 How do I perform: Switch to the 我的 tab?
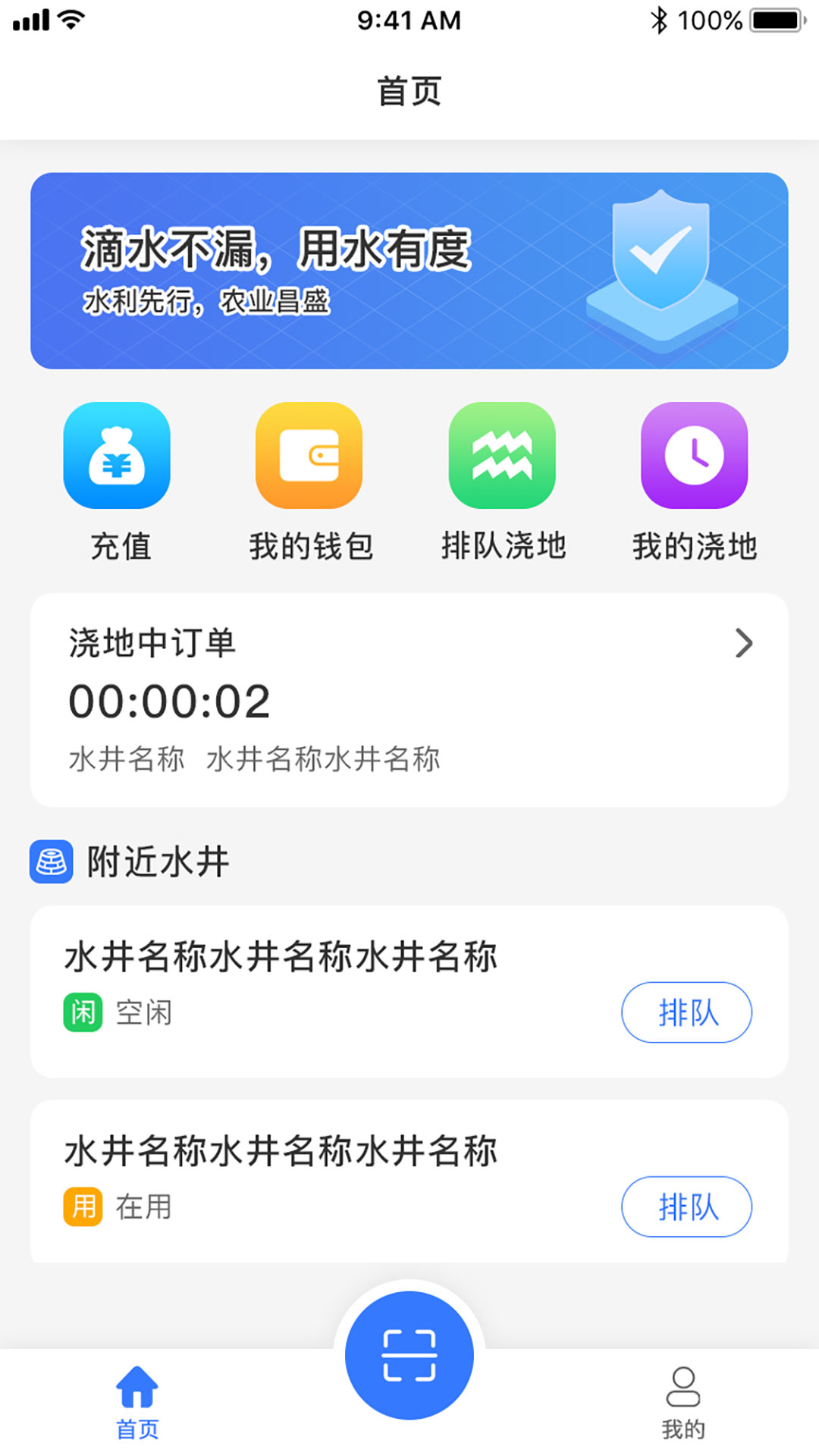682,1401
